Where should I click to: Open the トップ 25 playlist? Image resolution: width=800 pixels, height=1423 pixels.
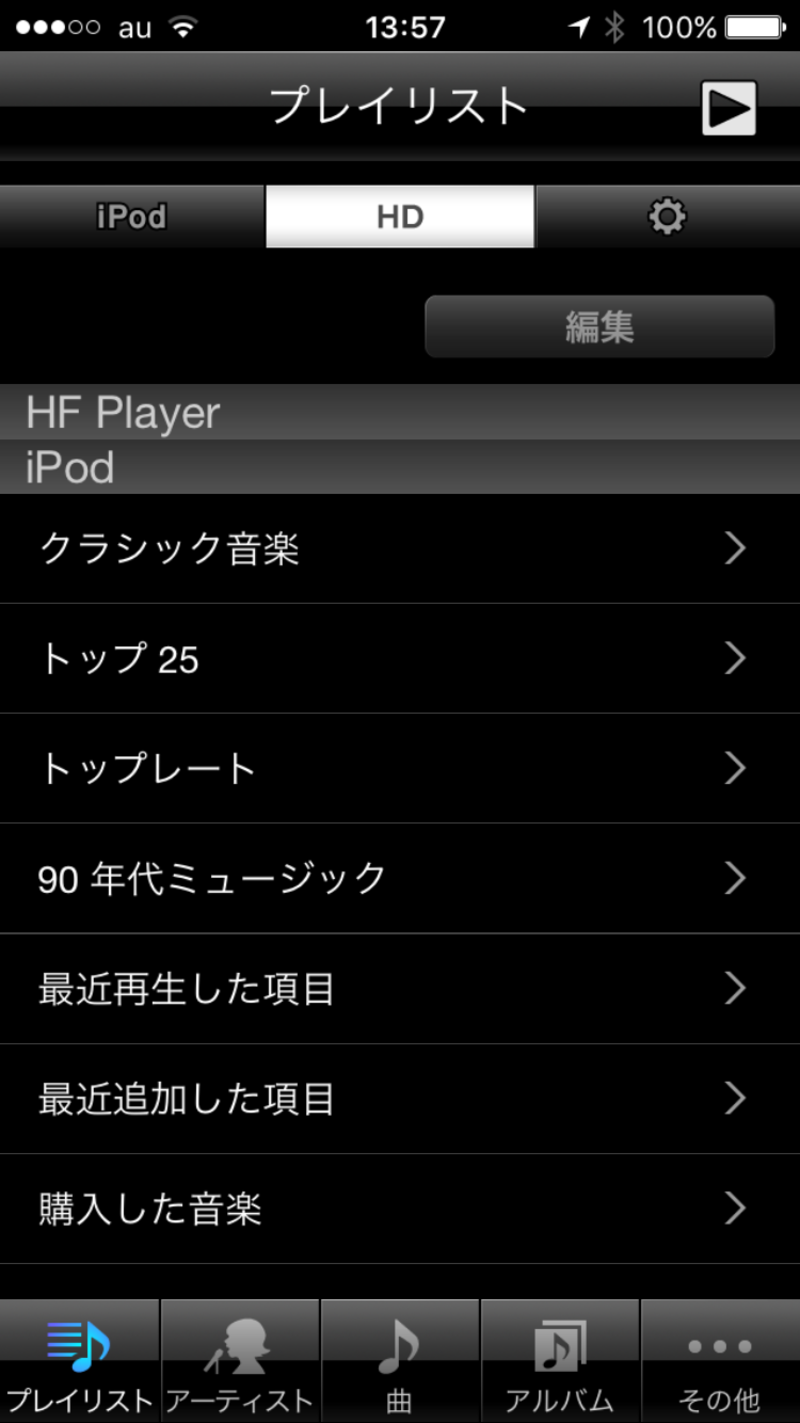point(400,659)
